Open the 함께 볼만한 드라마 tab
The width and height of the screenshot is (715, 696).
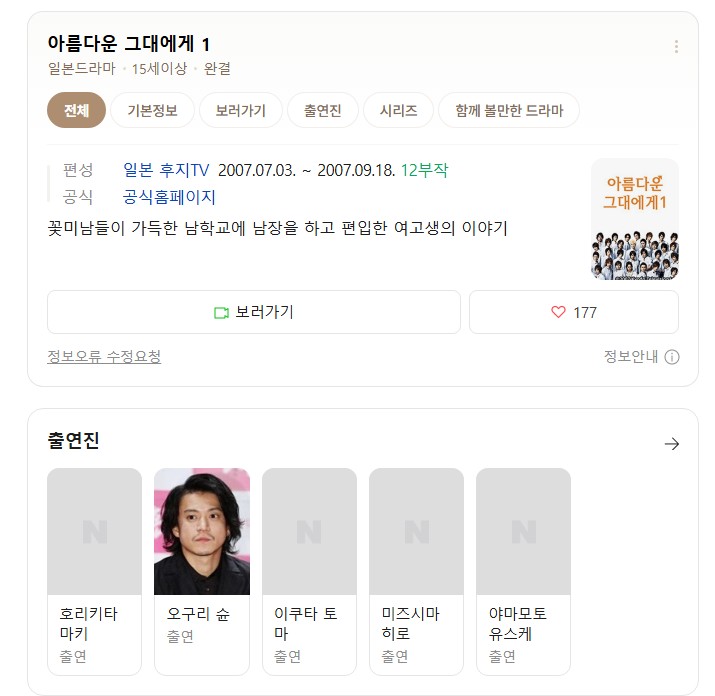[508, 111]
